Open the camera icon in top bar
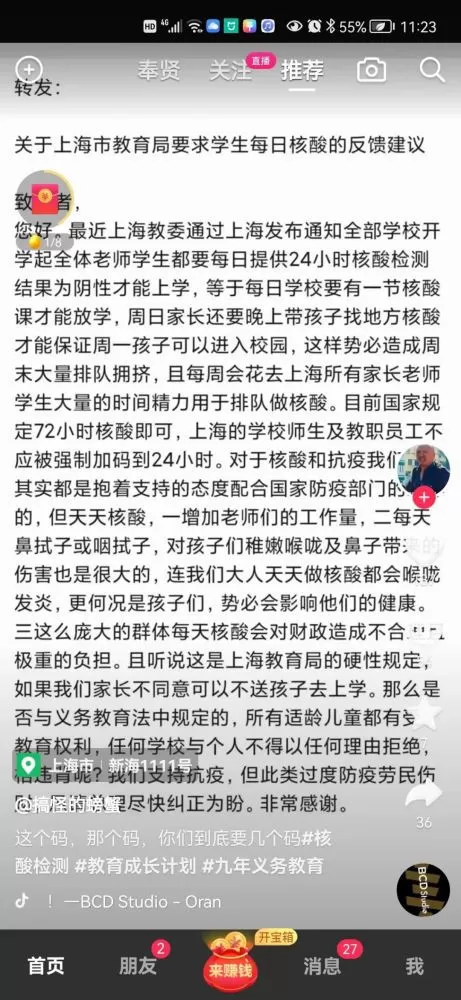461x1000 pixels. tap(371, 70)
